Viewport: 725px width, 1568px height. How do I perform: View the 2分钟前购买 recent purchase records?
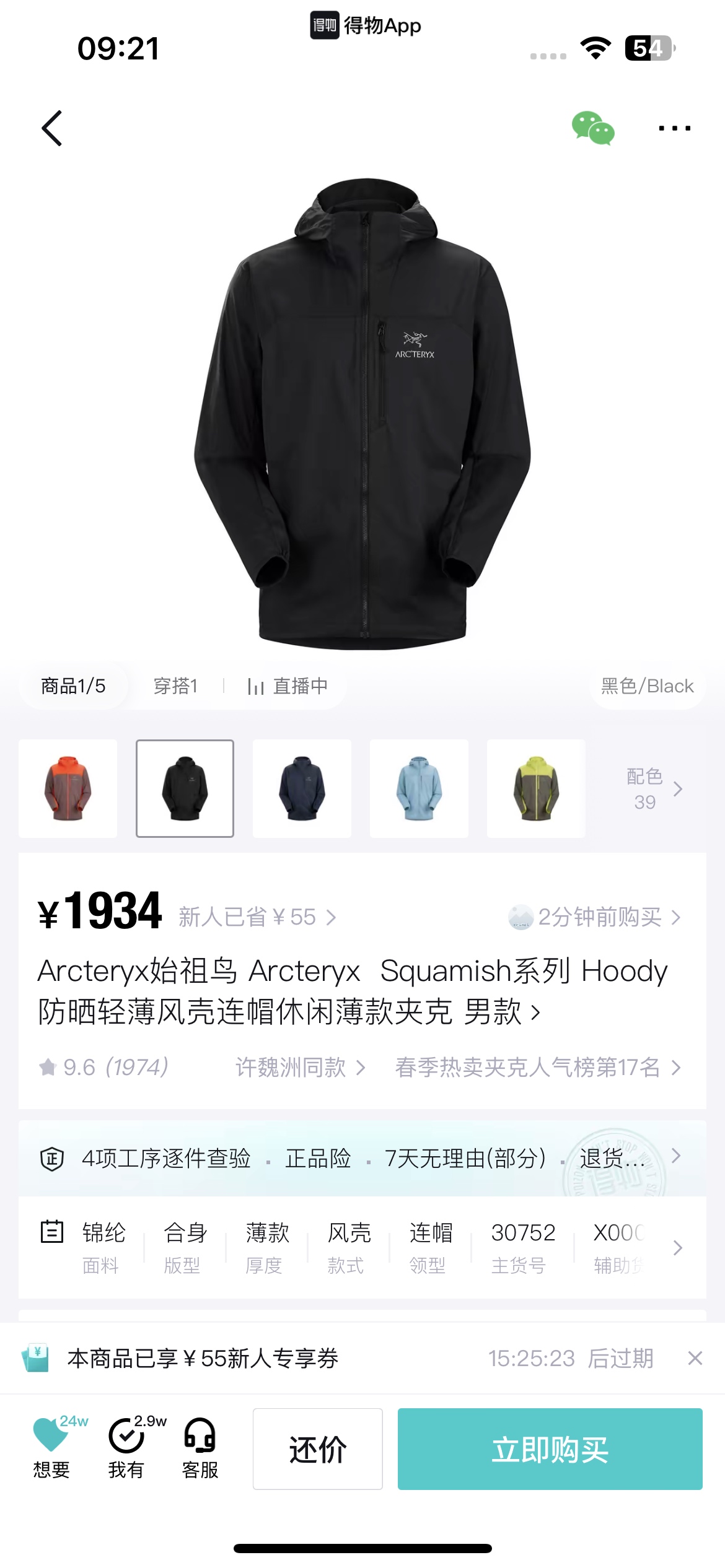tap(595, 917)
